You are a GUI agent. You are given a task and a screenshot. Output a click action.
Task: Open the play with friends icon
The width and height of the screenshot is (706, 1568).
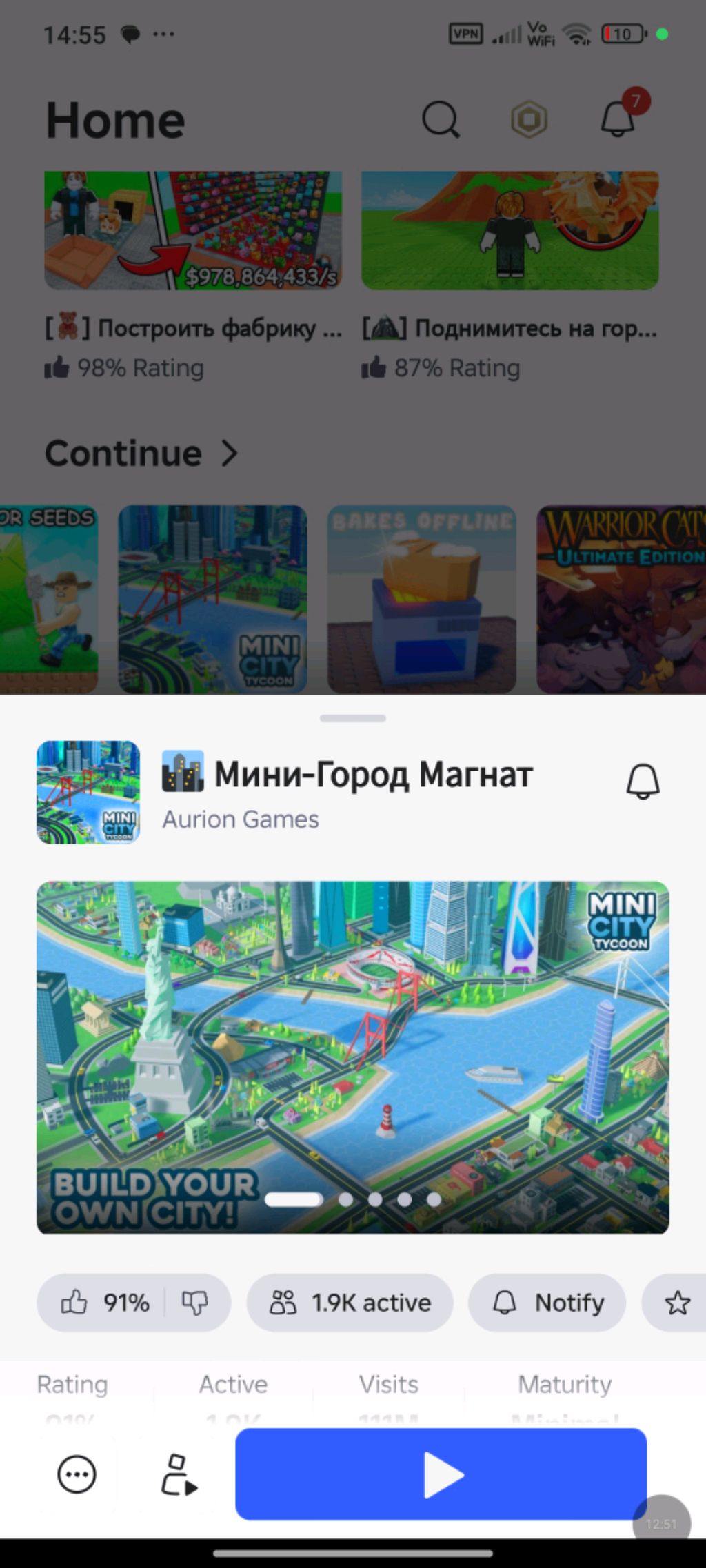[x=179, y=1474]
